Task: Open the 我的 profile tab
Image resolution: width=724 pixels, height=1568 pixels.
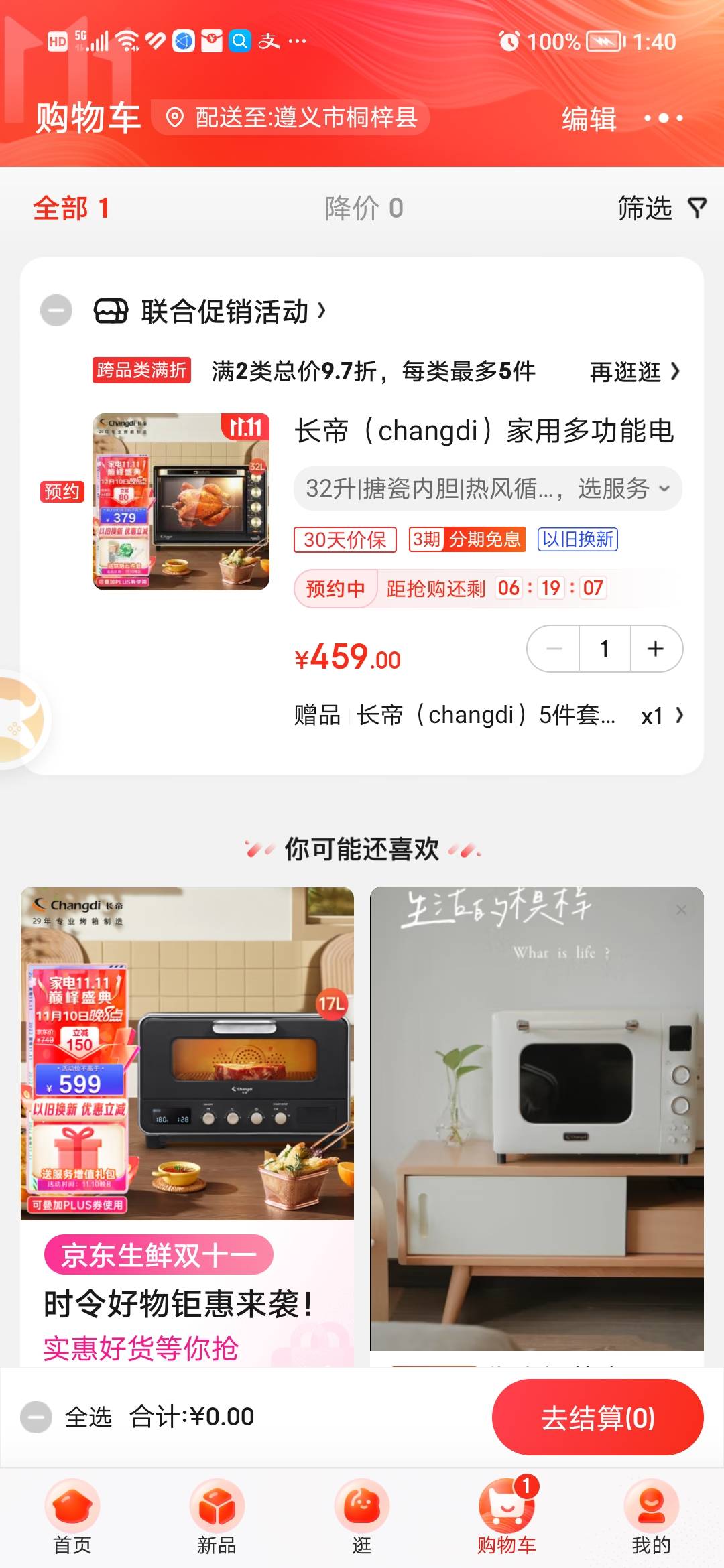Action: tap(651, 1517)
